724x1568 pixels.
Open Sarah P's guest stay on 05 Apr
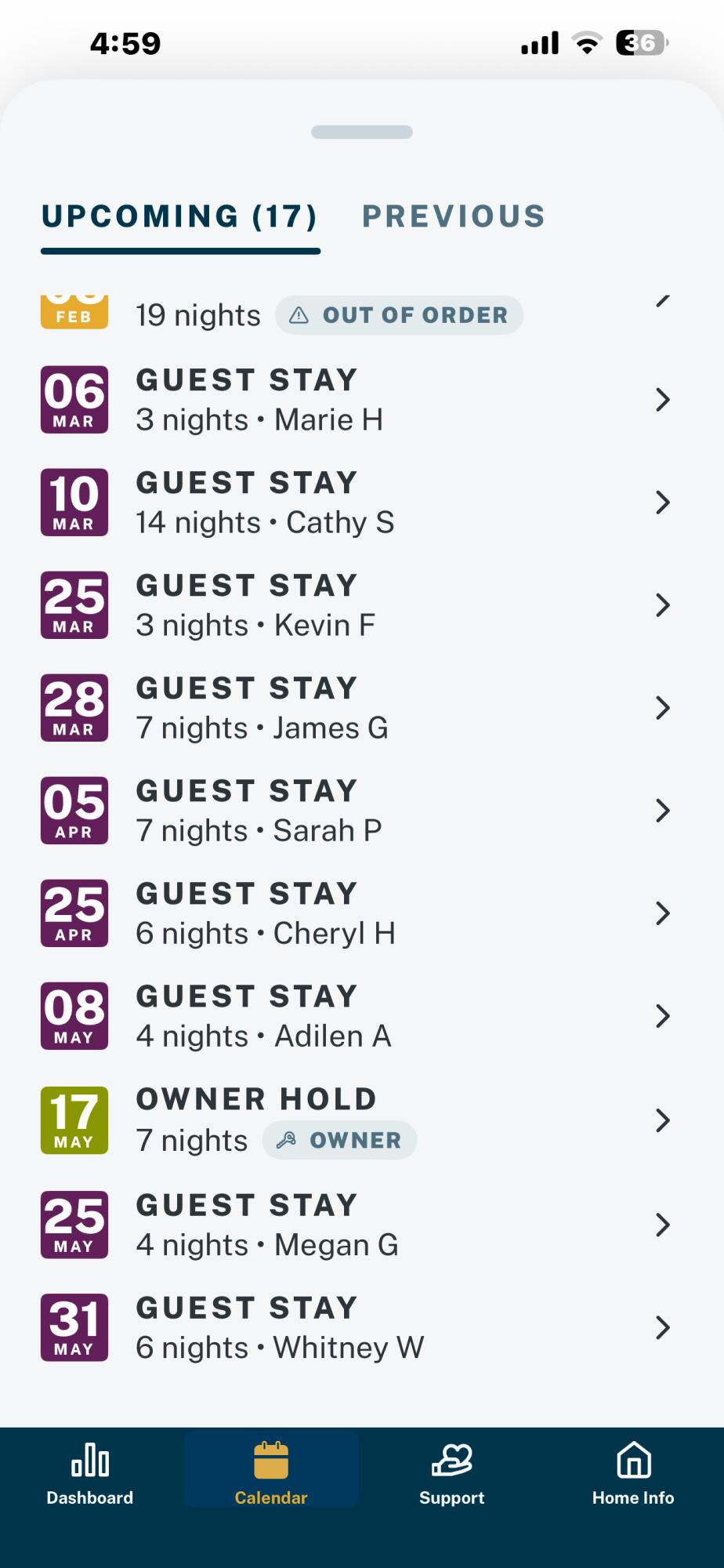click(360, 811)
